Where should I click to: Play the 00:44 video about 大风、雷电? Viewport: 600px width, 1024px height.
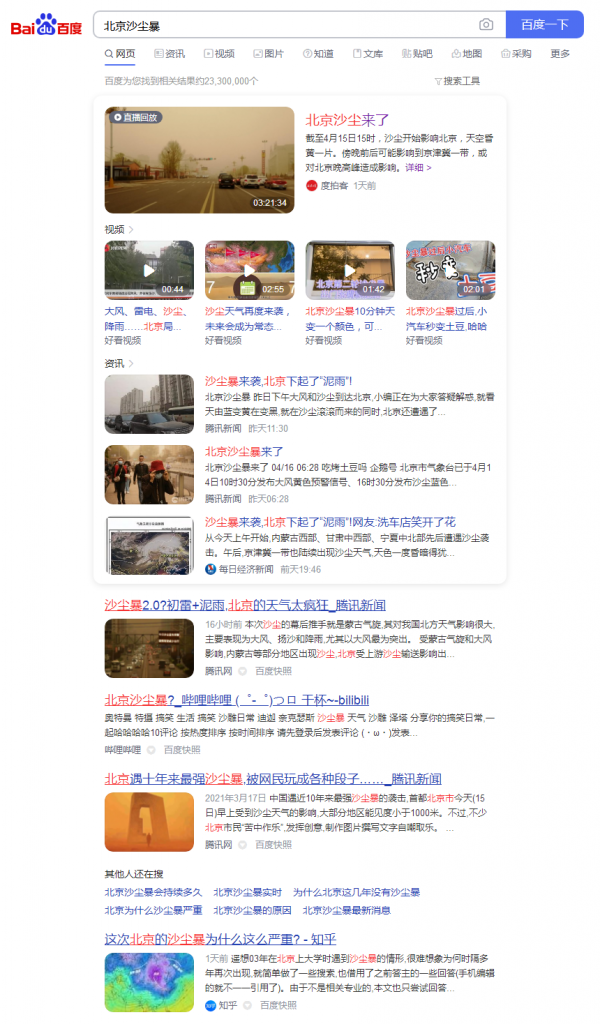(149, 270)
